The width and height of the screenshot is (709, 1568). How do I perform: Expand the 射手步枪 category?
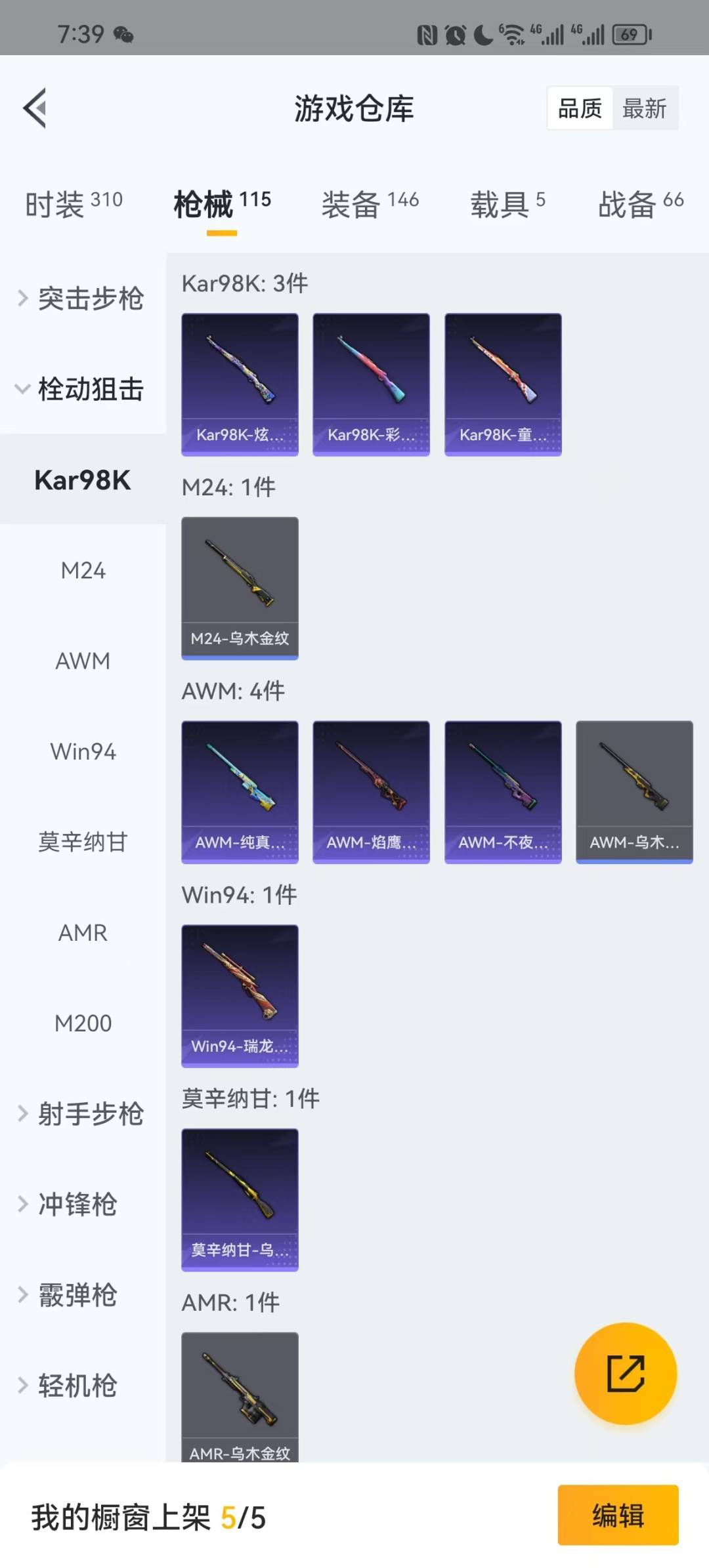point(82,1113)
